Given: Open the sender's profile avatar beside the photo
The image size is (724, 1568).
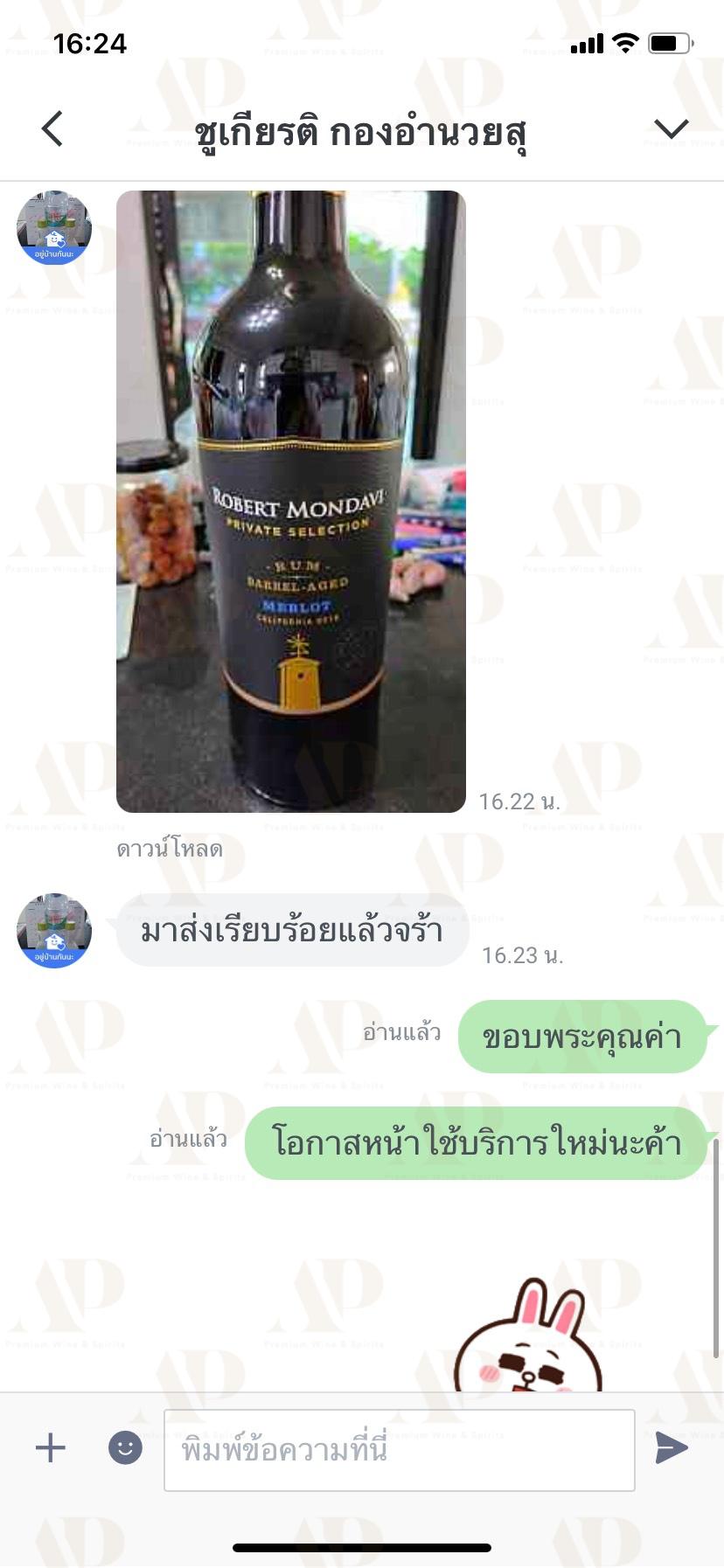Looking at the screenshot, I should click(x=54, y=228).
